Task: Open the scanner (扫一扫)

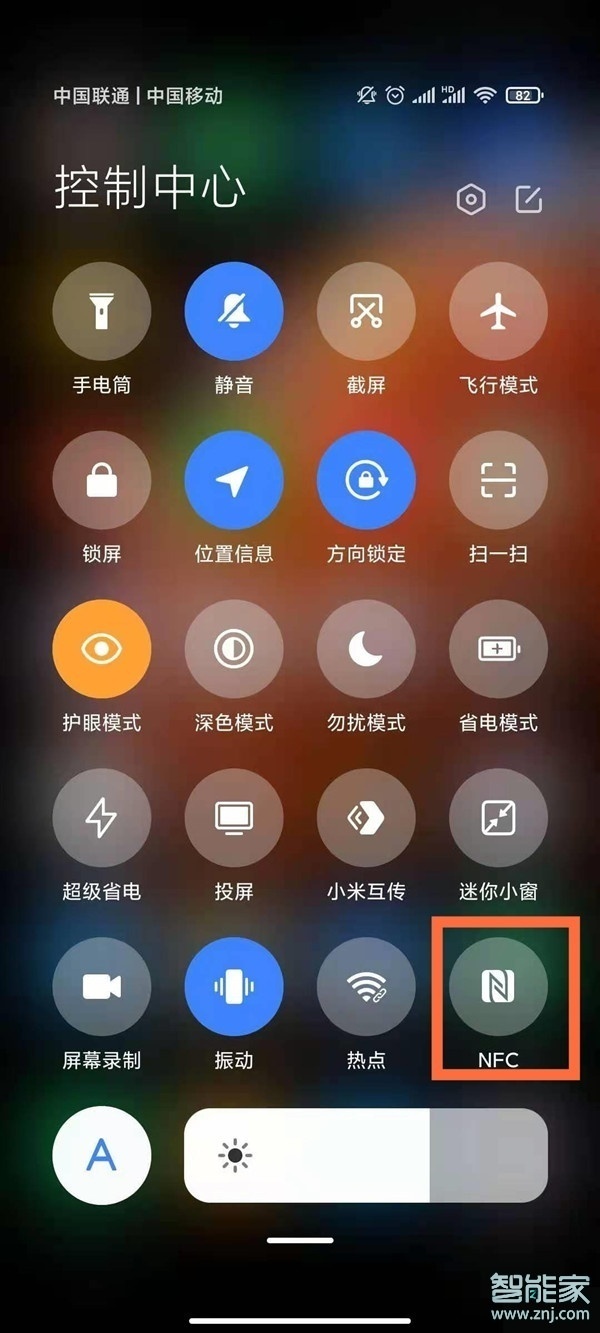Action: 498,480
